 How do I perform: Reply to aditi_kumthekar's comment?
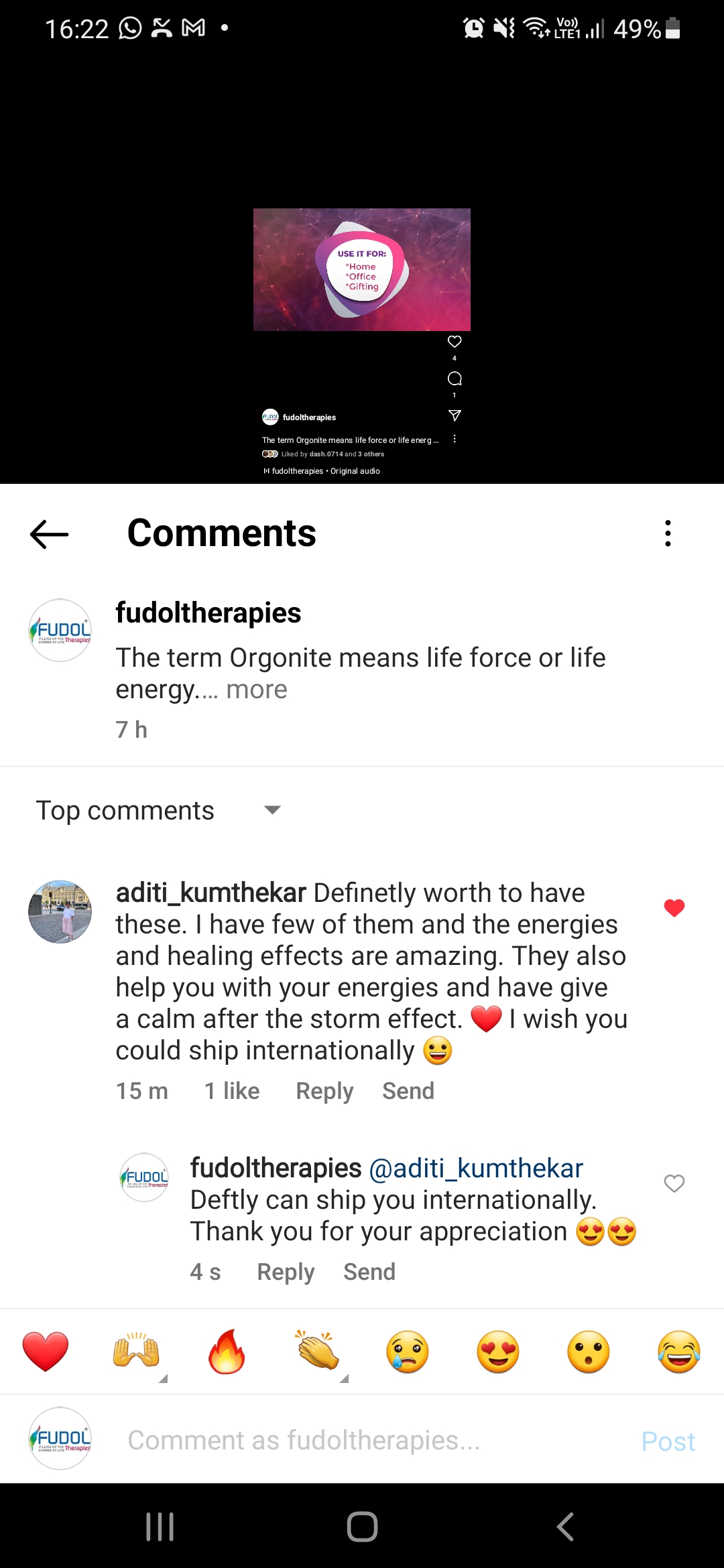(x=324, y=1091)
